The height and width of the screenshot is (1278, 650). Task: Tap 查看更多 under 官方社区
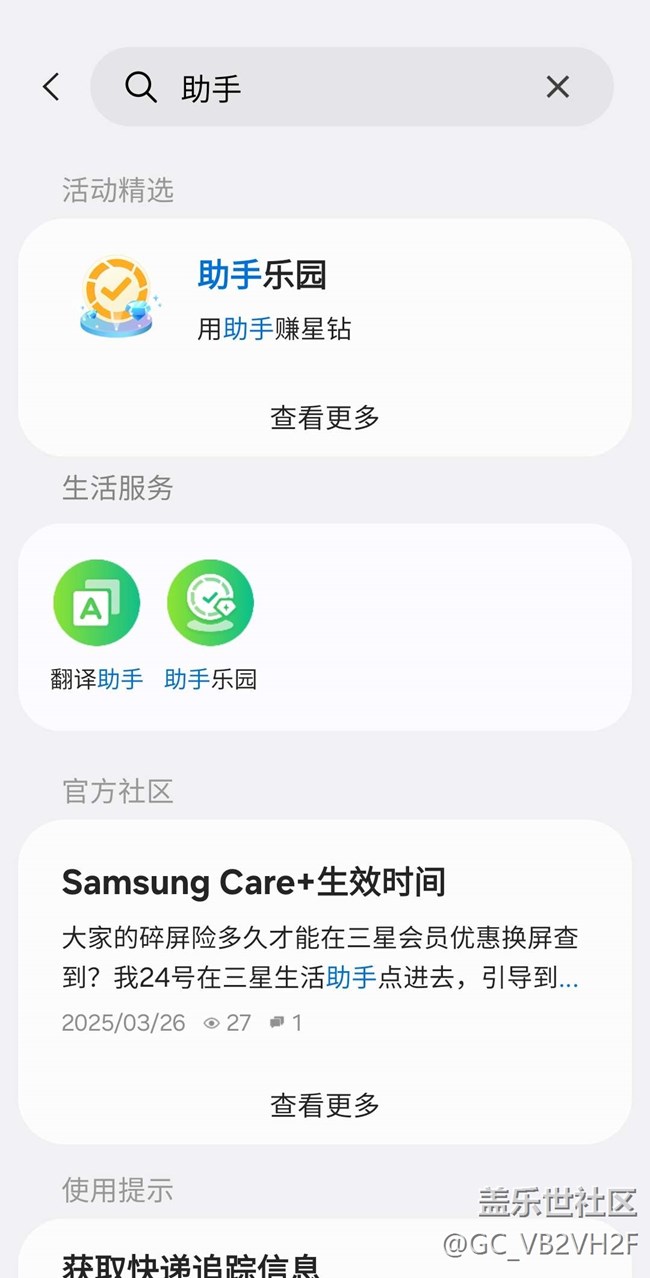[x=324, y=1105]
